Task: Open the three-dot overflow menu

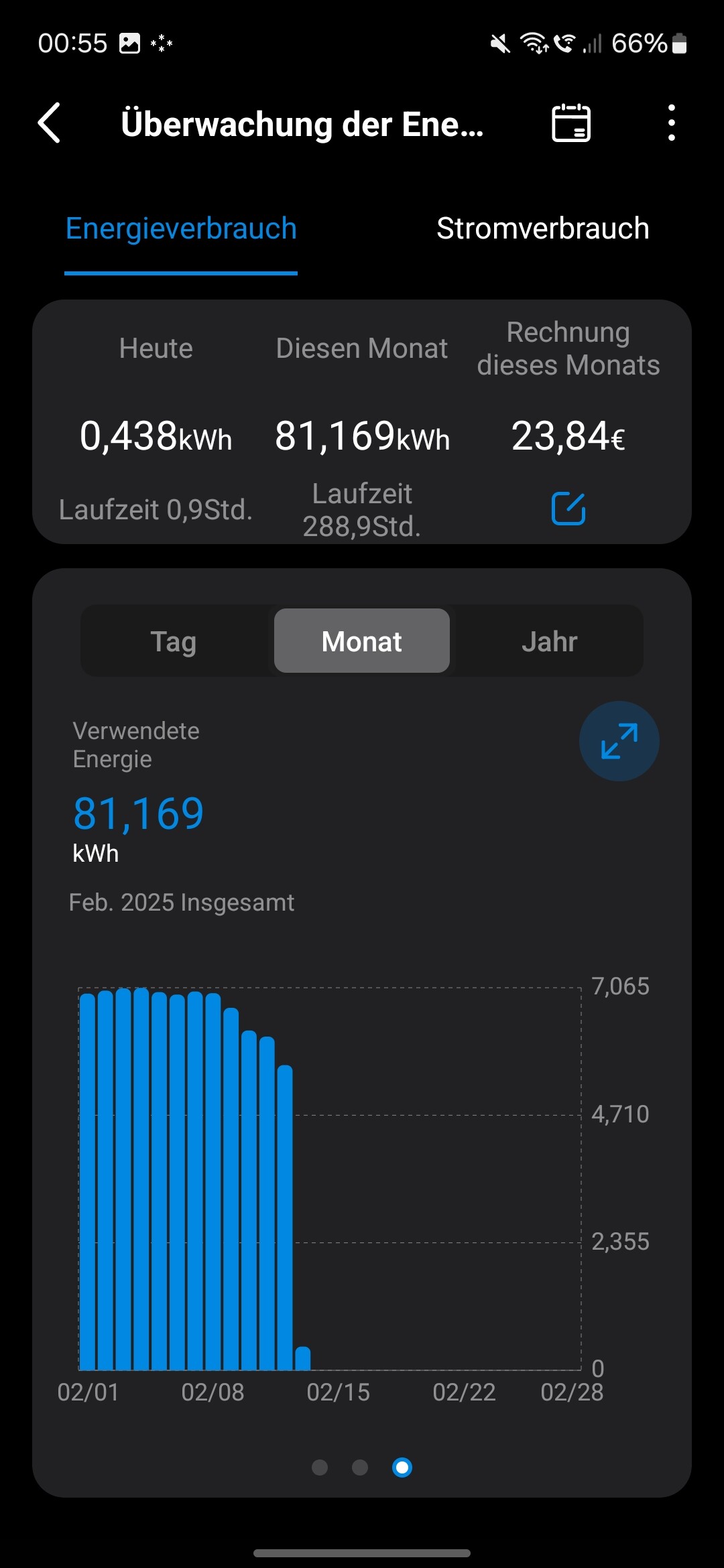Action: (x=671, y=123)
